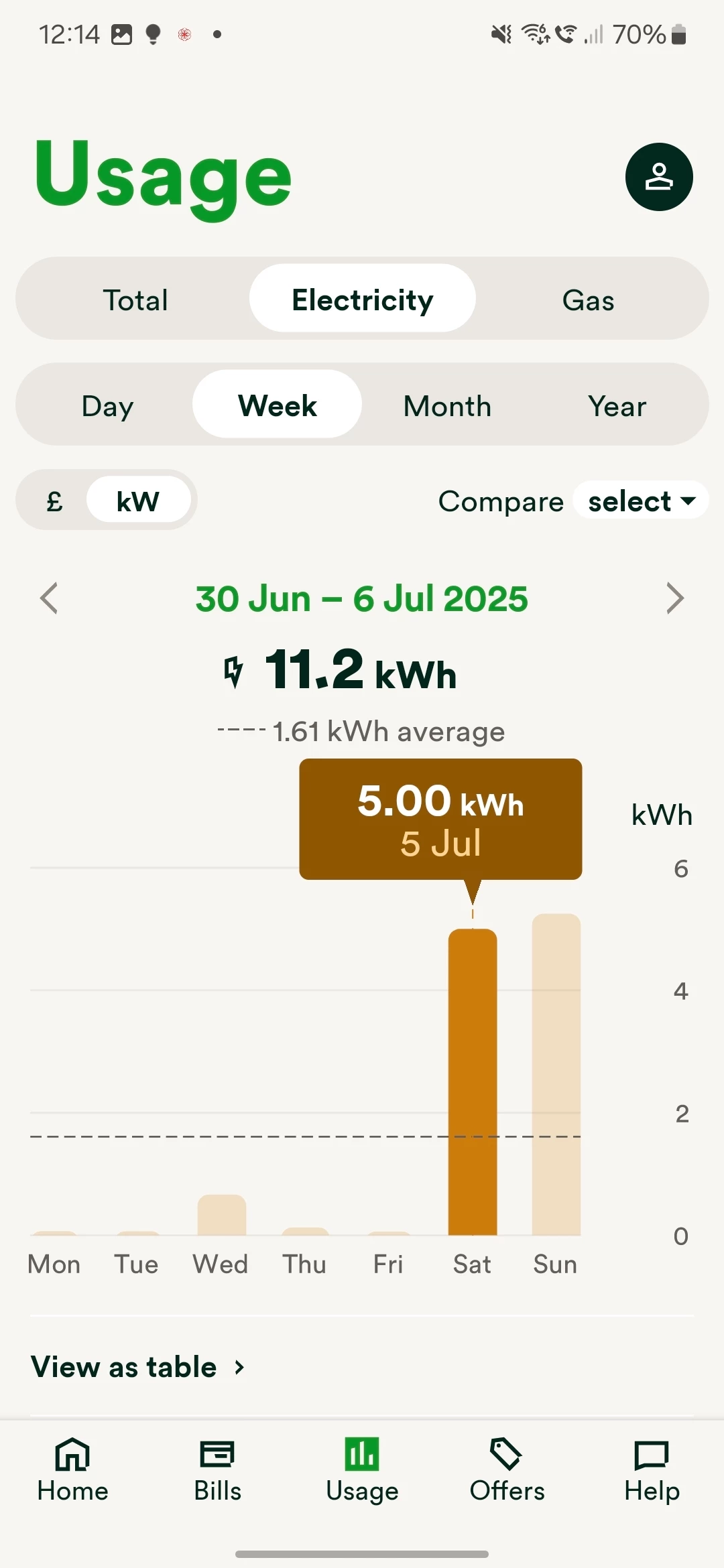The image size is (724, 1568).
Task: Select the Month view
Action: coord(447,406)
